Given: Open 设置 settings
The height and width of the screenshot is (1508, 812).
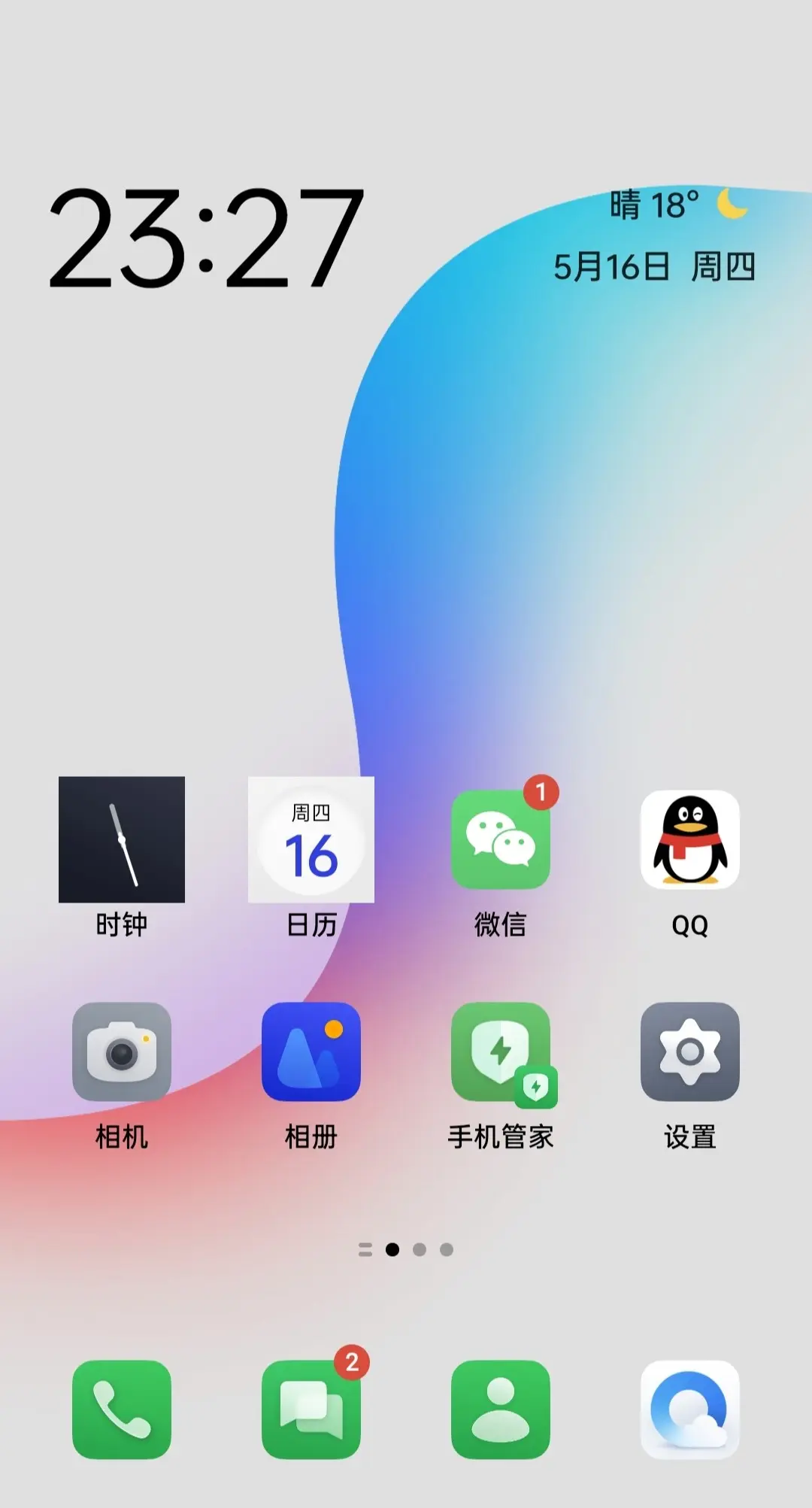Looking at the screenshot, I should (x=690, y=1051).
